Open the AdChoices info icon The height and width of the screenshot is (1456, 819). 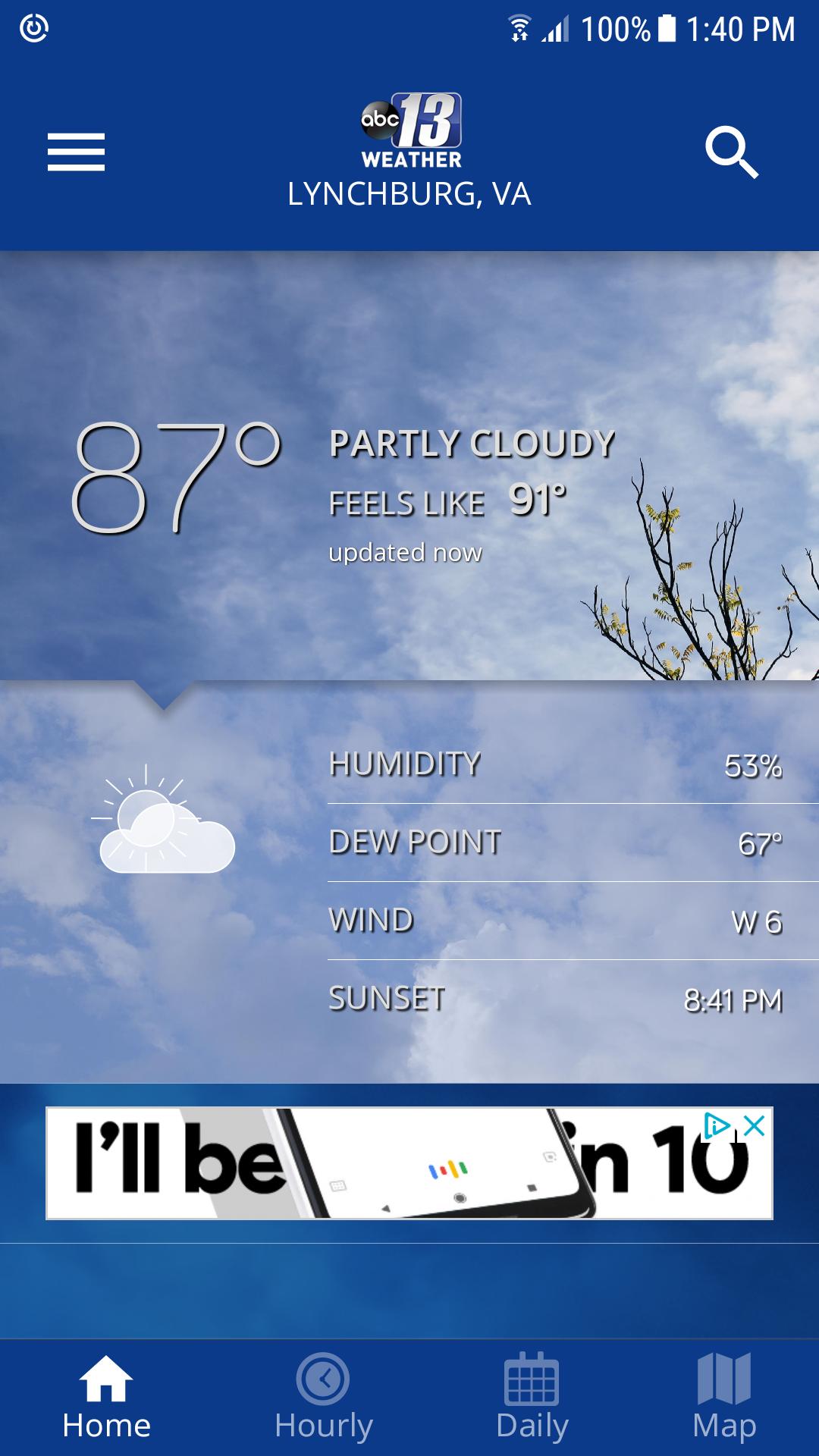click(717, 1126)
